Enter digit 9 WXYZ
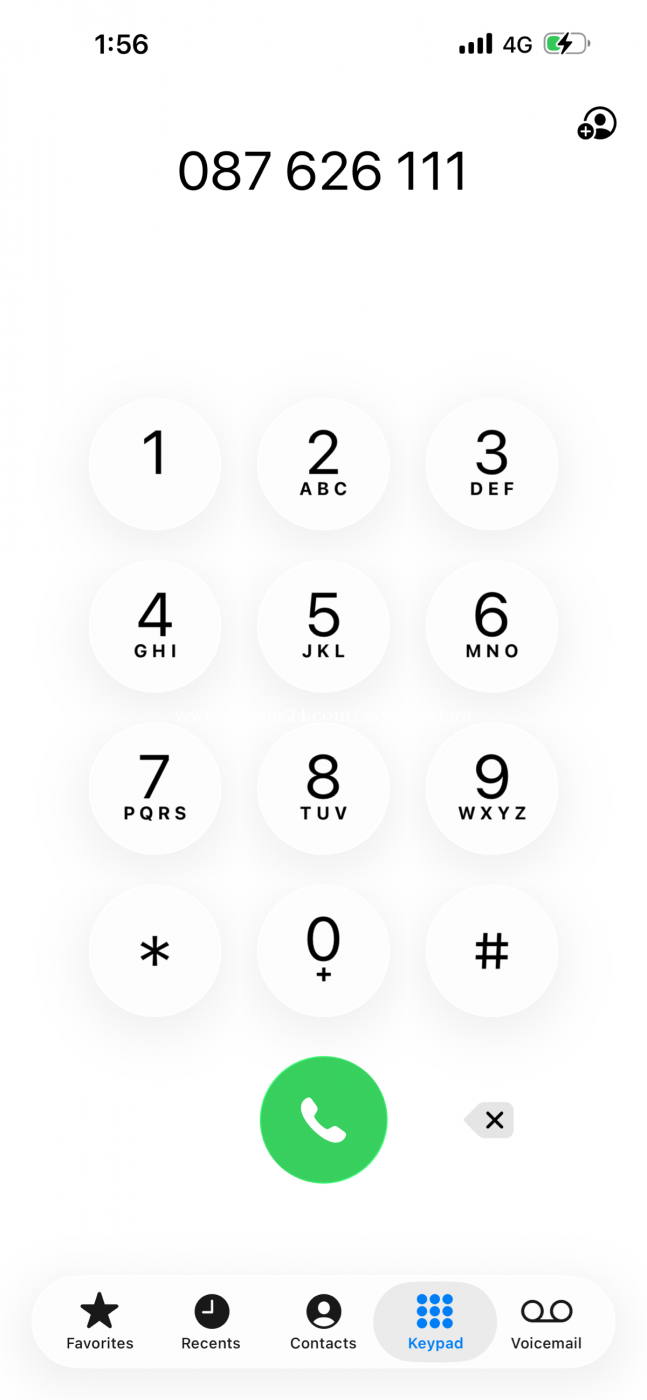The width and height of the screenshot is (647, 1400). [x=491, y=787]
